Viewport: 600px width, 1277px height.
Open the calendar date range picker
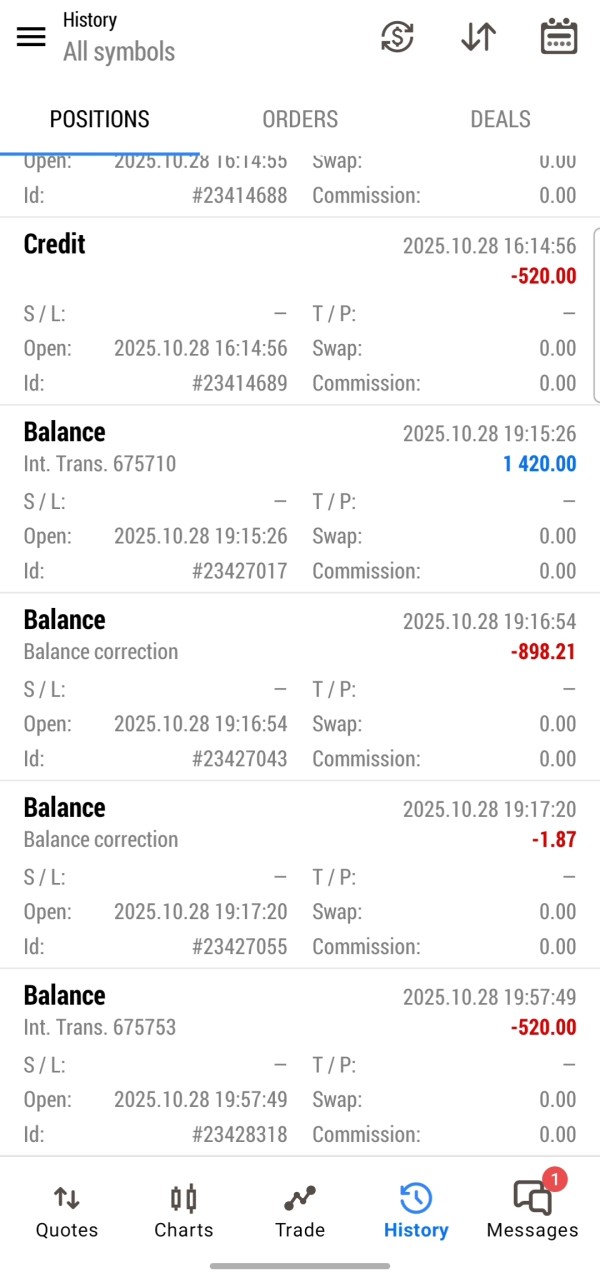click(x=558, y=37)
